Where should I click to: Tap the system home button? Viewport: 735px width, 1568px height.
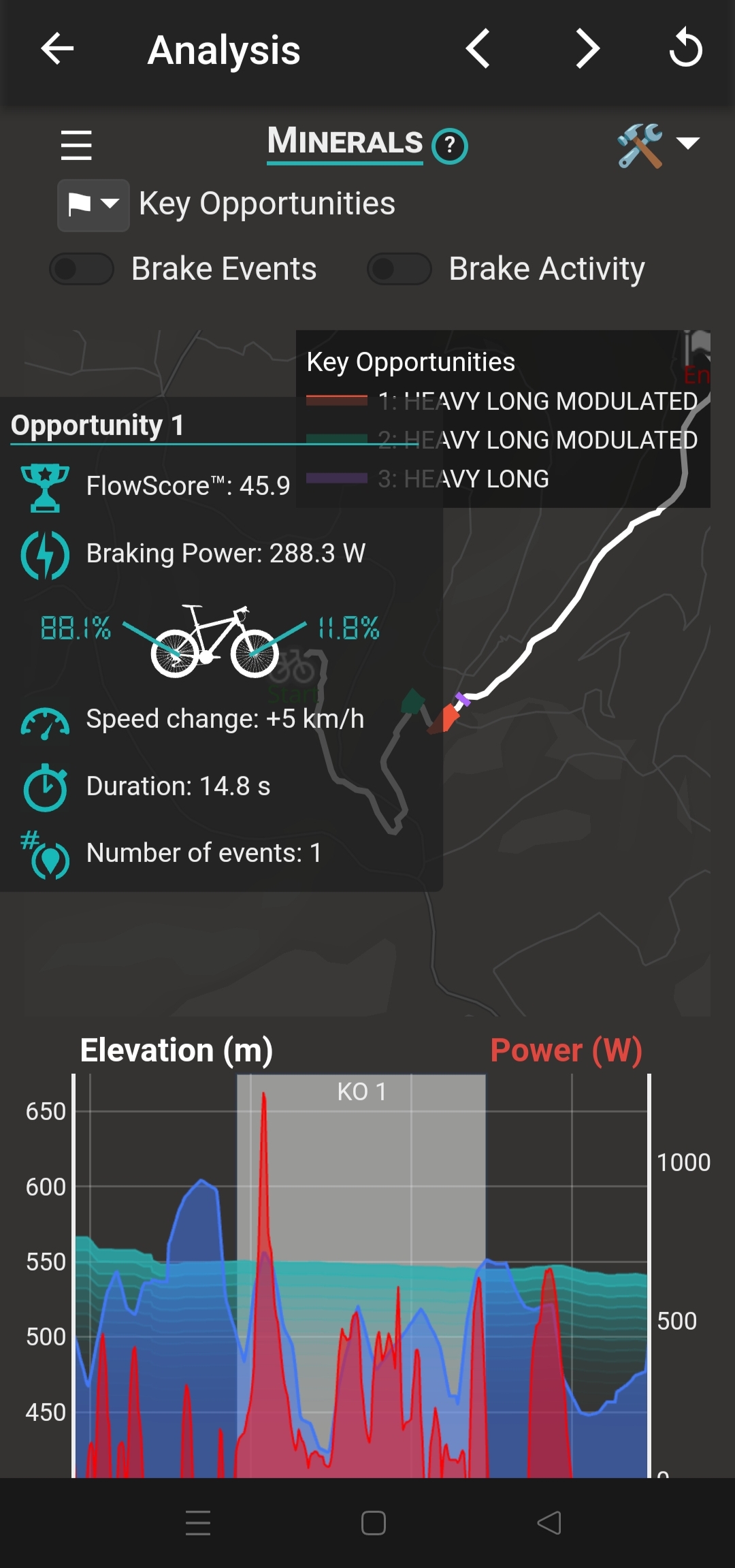point(374,1523)
